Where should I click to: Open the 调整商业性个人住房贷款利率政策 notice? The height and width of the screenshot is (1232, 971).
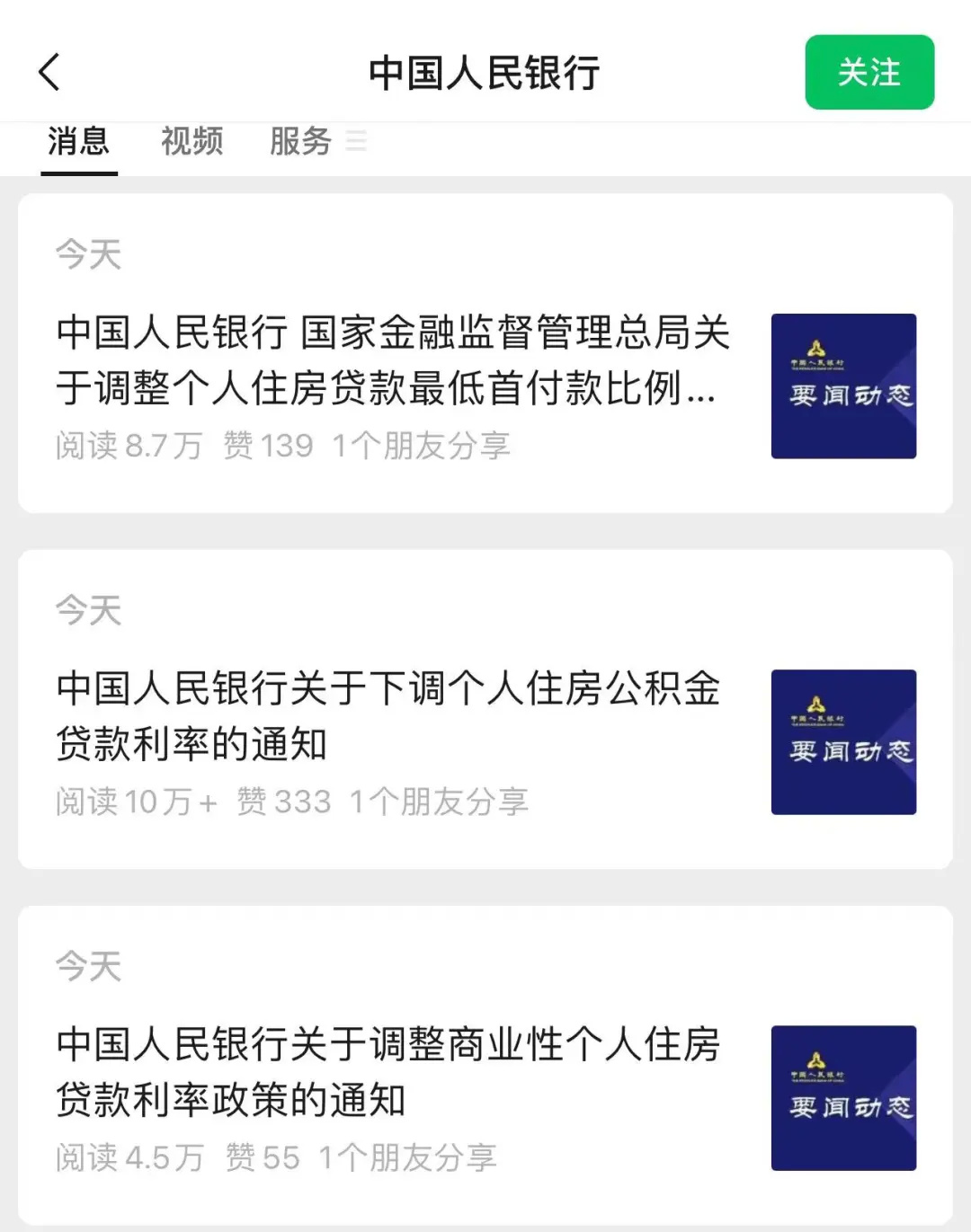388,1072
